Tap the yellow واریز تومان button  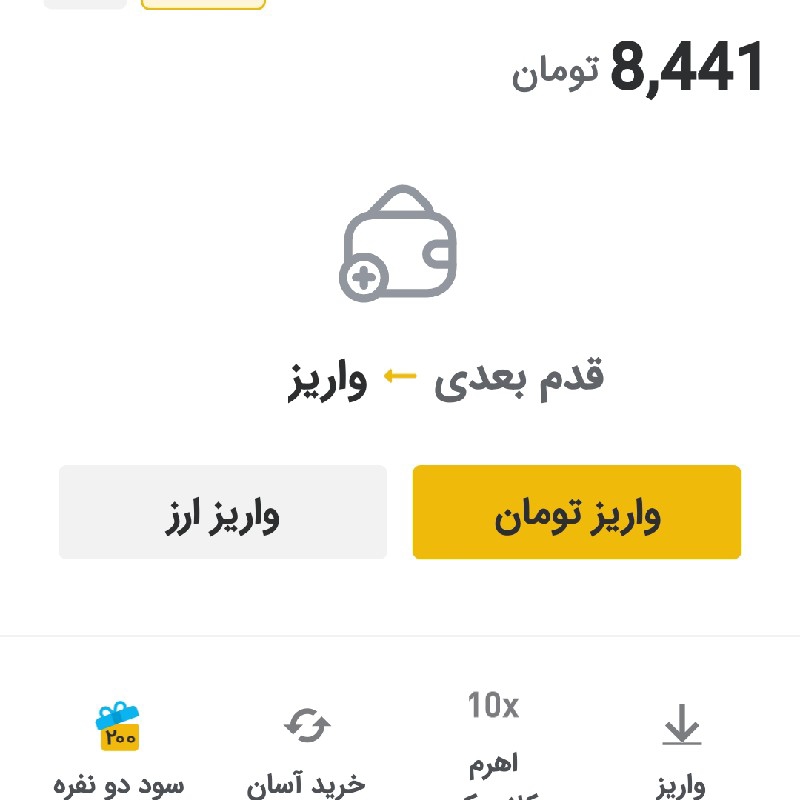[x=577, y=512]
